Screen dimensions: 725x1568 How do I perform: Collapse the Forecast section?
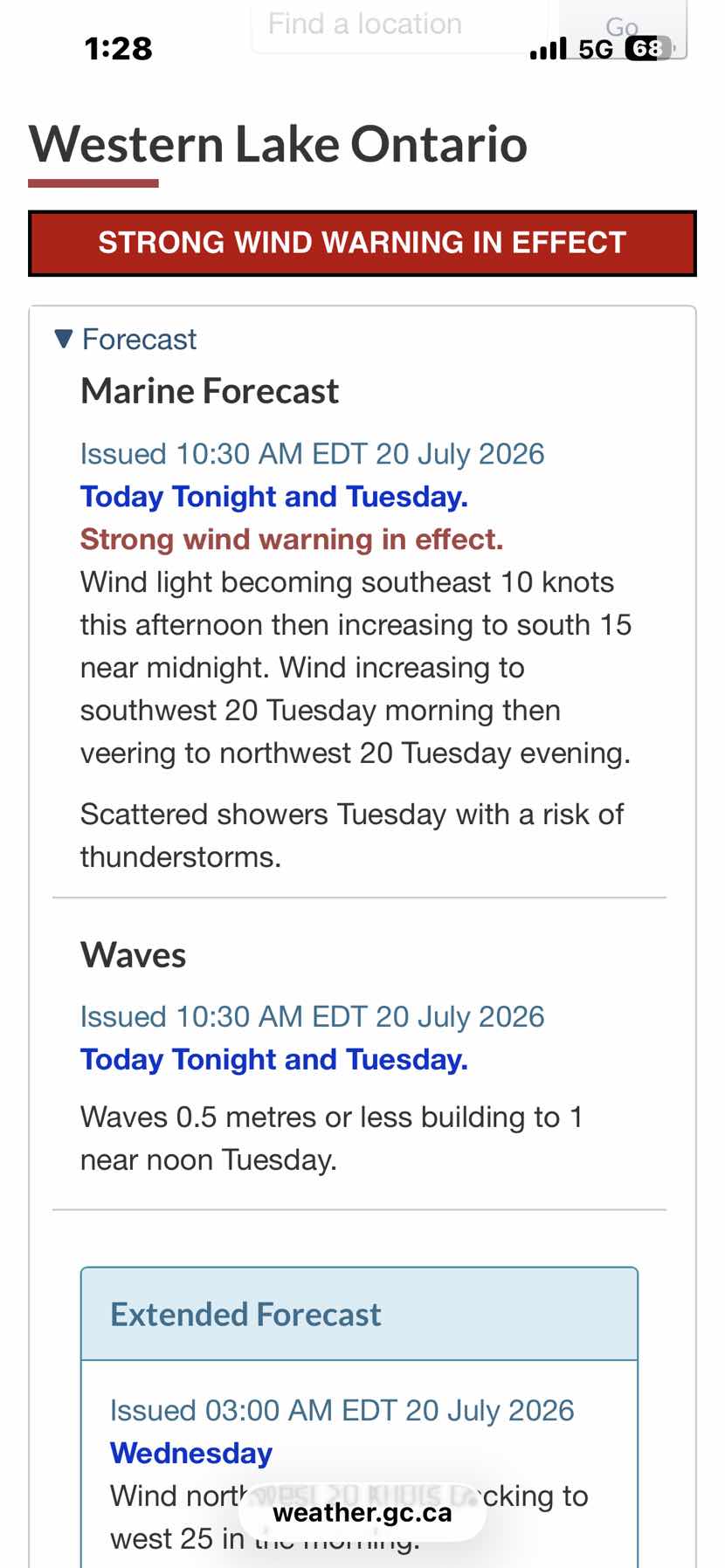126,339
